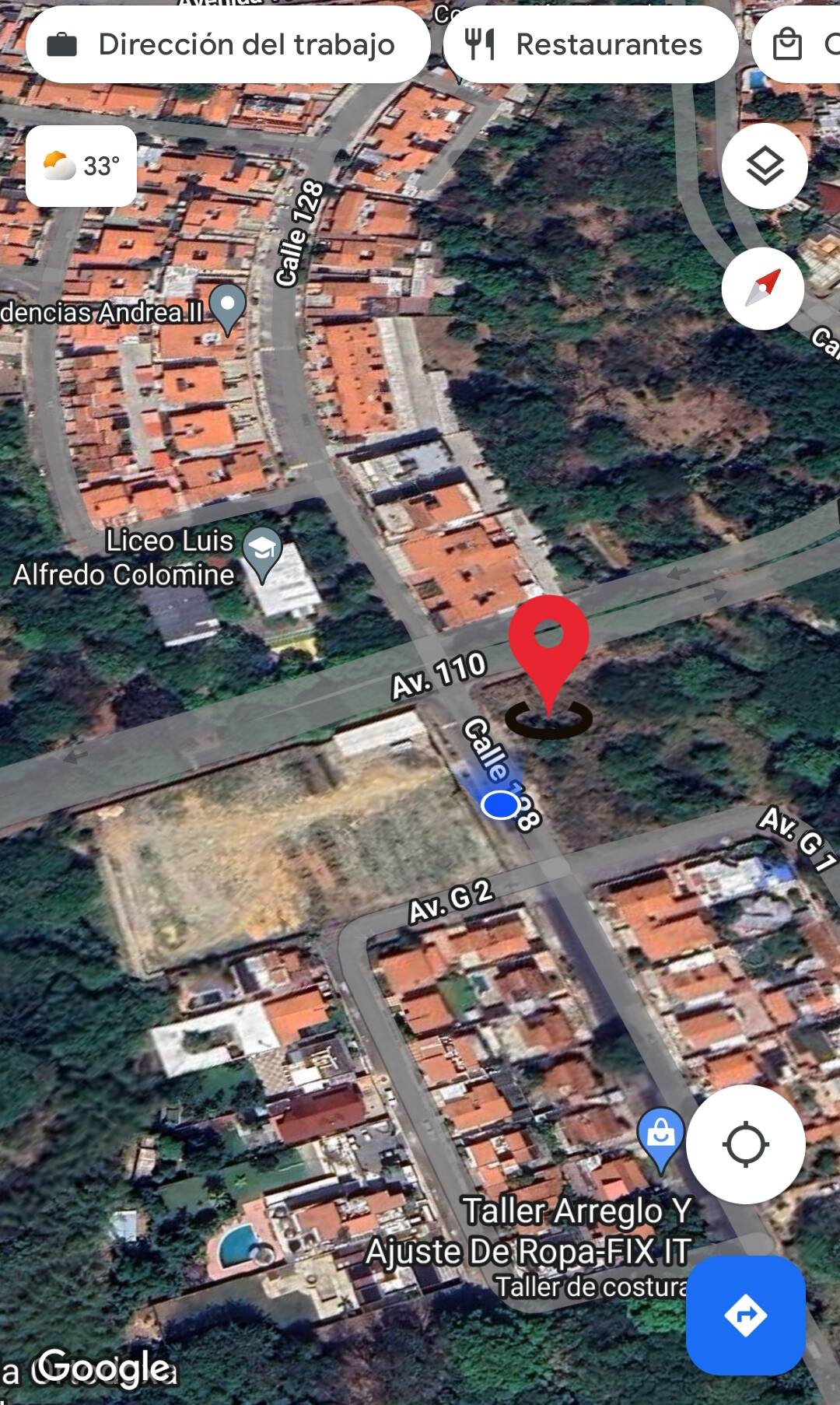The image size is (840, 1405).
Task: Filter map by Restaurantes chip
Action: (x=590, y=44)
